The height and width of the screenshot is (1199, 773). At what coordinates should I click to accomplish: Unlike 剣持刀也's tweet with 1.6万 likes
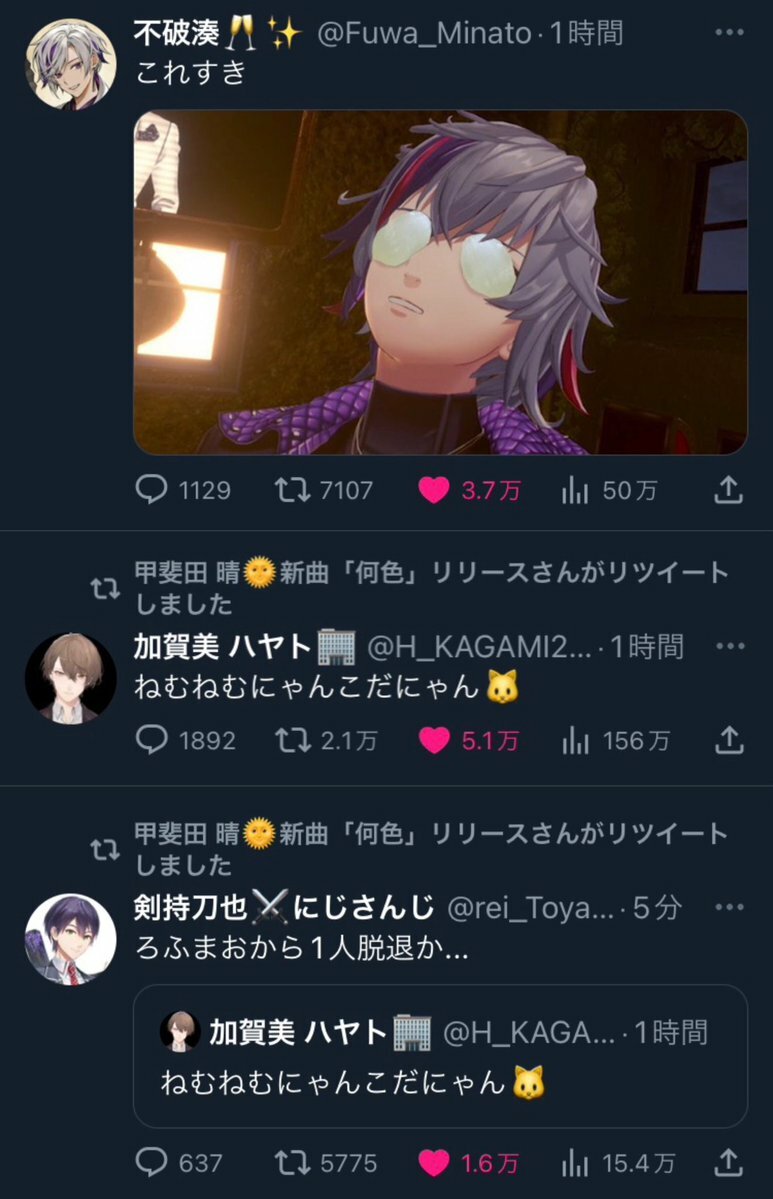[433, 1163]
